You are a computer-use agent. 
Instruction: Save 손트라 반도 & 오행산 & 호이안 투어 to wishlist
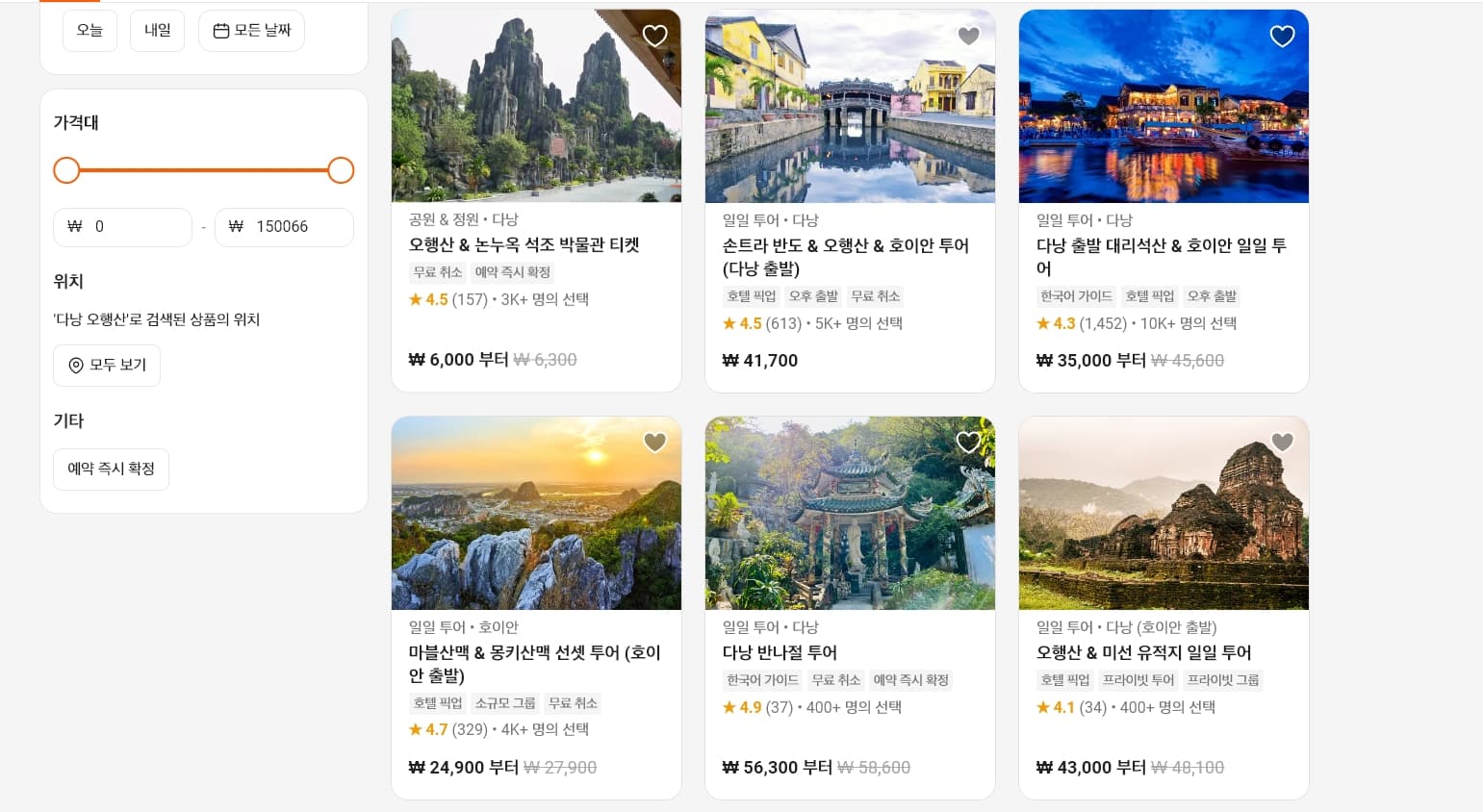coord(969,37)
